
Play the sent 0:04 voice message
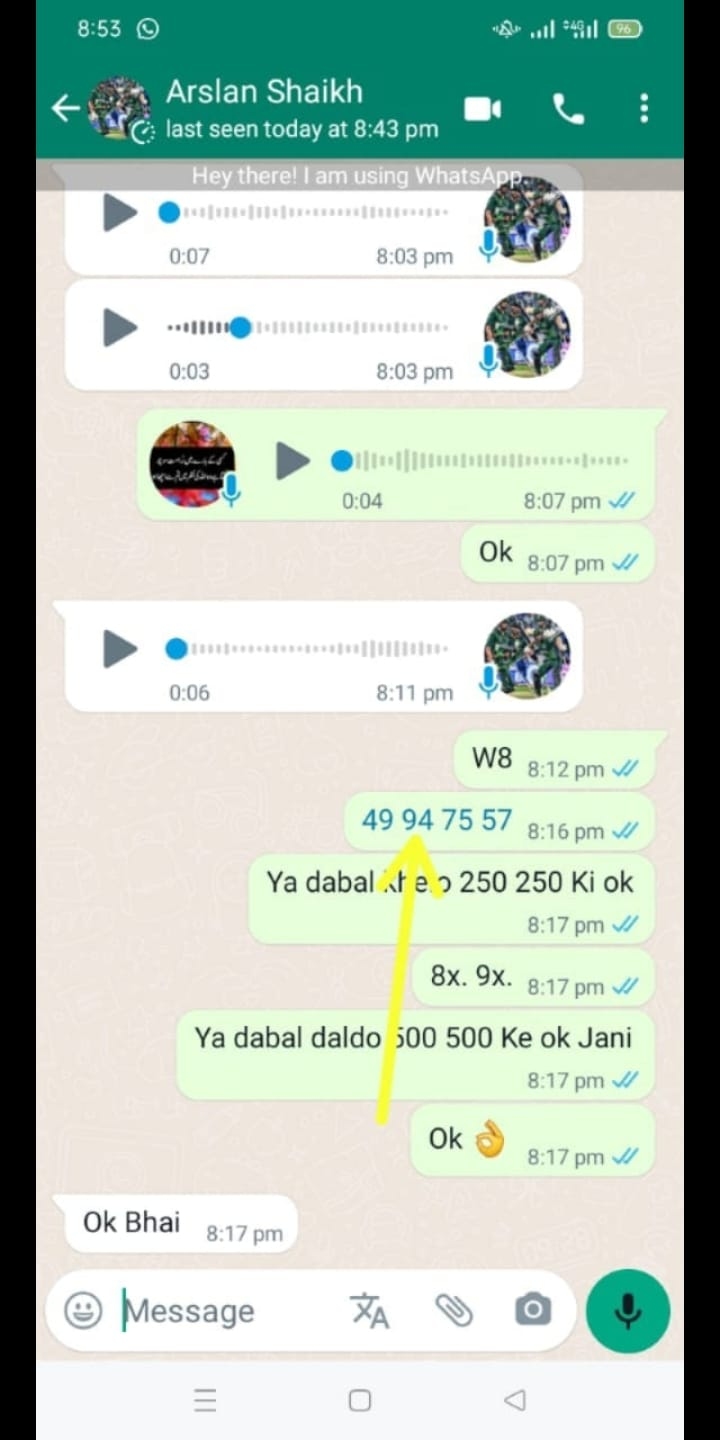tap(292, 461)
